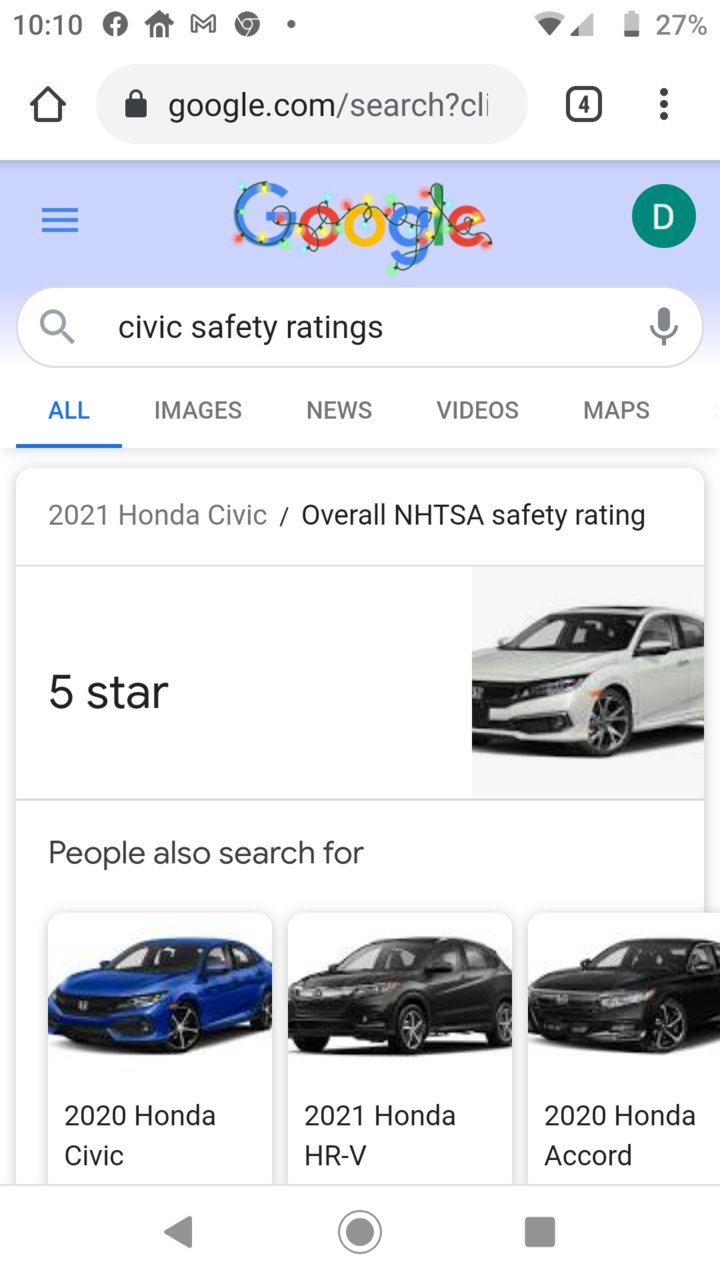Open Chrome's three-dot overflow menu
This screenshot has width=720, height=1280.
[x=663, y=104]
